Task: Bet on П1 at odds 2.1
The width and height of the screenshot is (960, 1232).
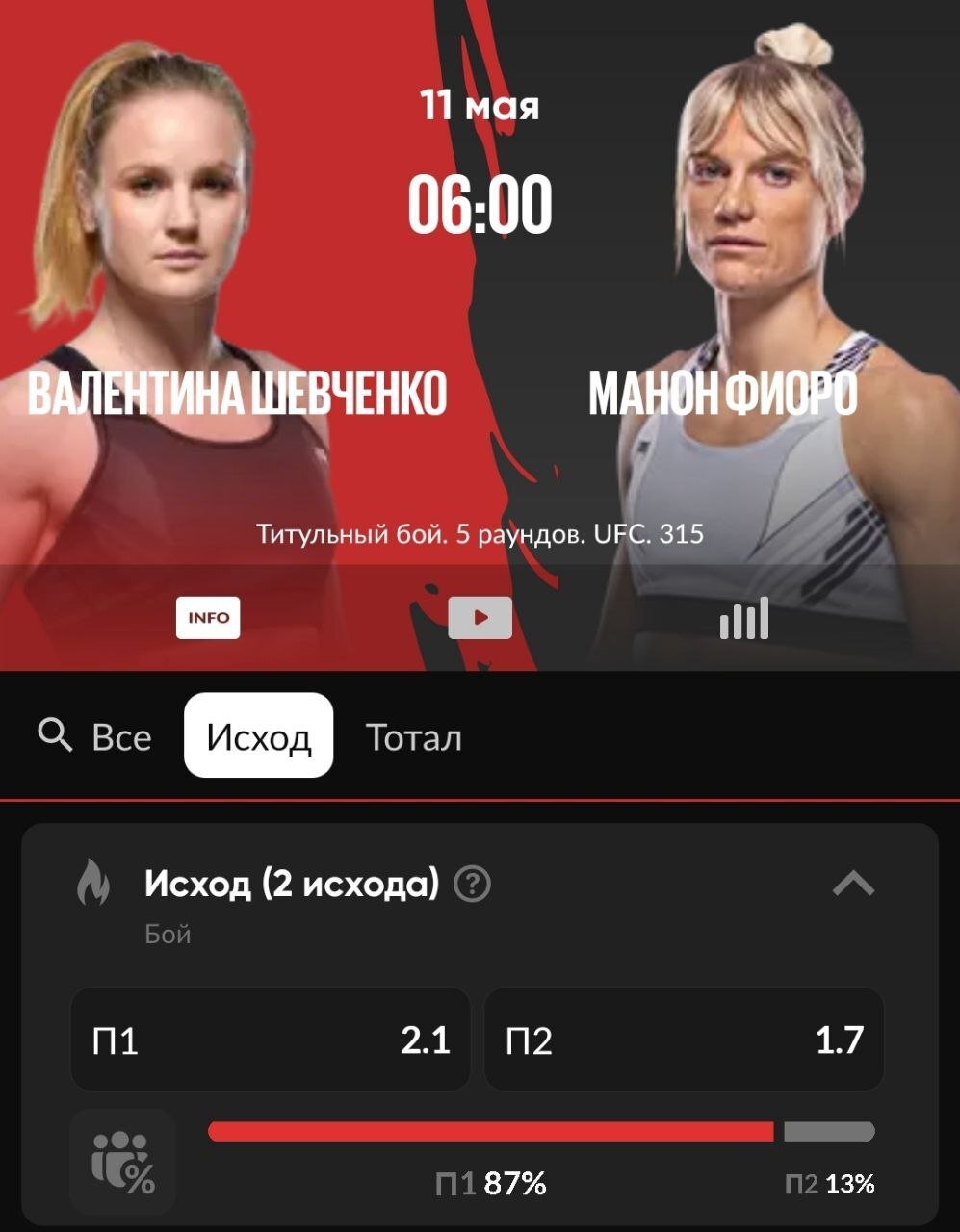Action: tap(271, 1040)
